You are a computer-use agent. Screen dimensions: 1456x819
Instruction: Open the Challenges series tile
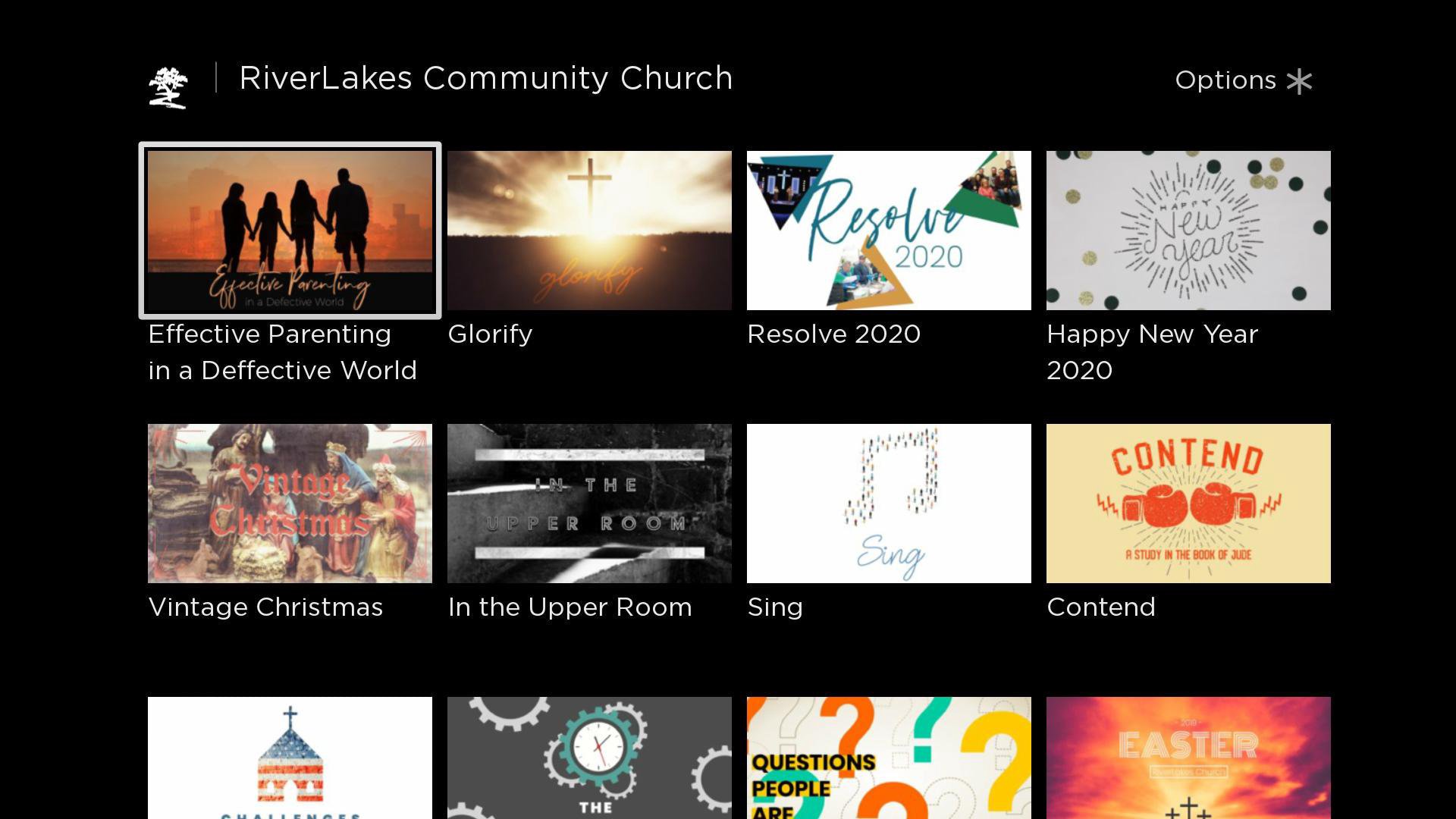tap(290, 757)
